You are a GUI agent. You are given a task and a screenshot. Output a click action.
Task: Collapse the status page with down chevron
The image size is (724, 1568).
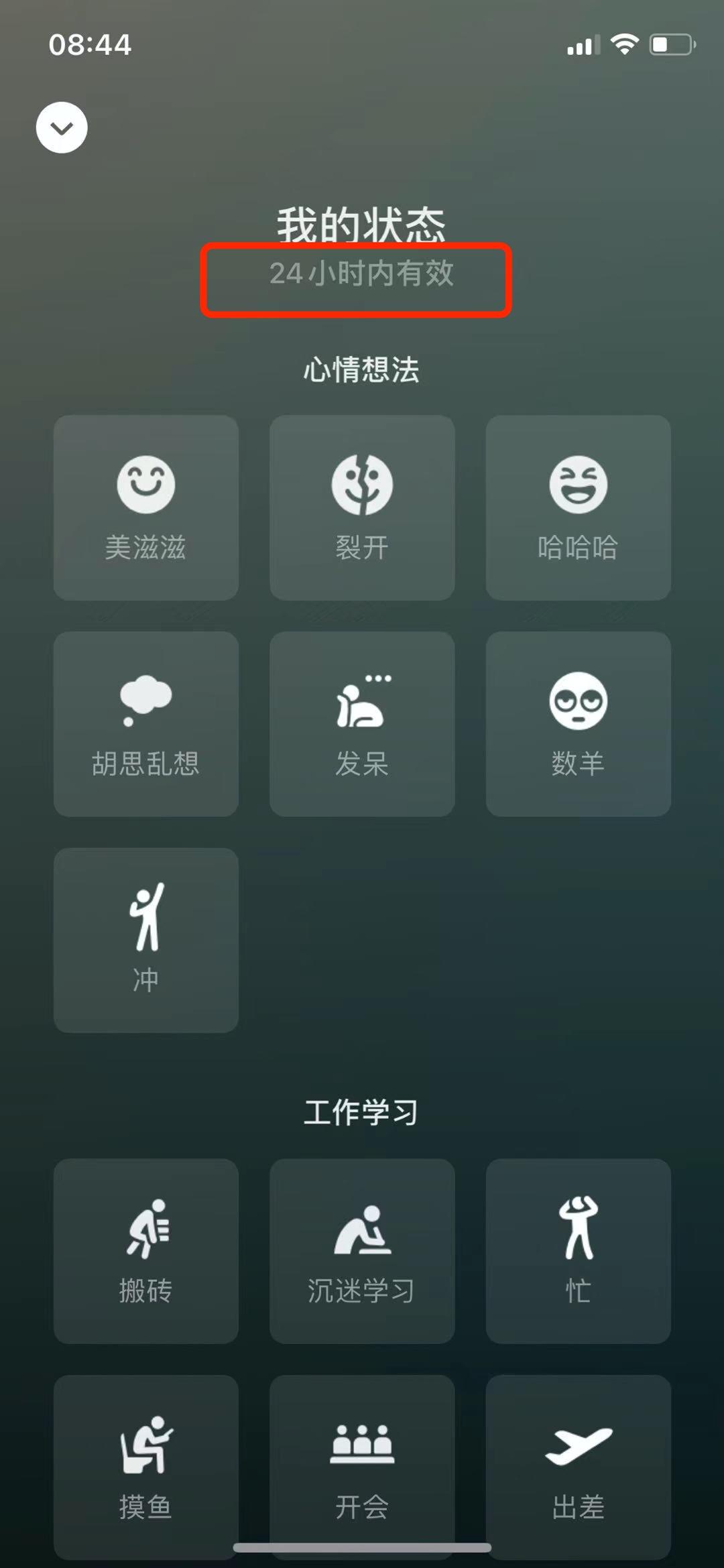pos(62,127)
